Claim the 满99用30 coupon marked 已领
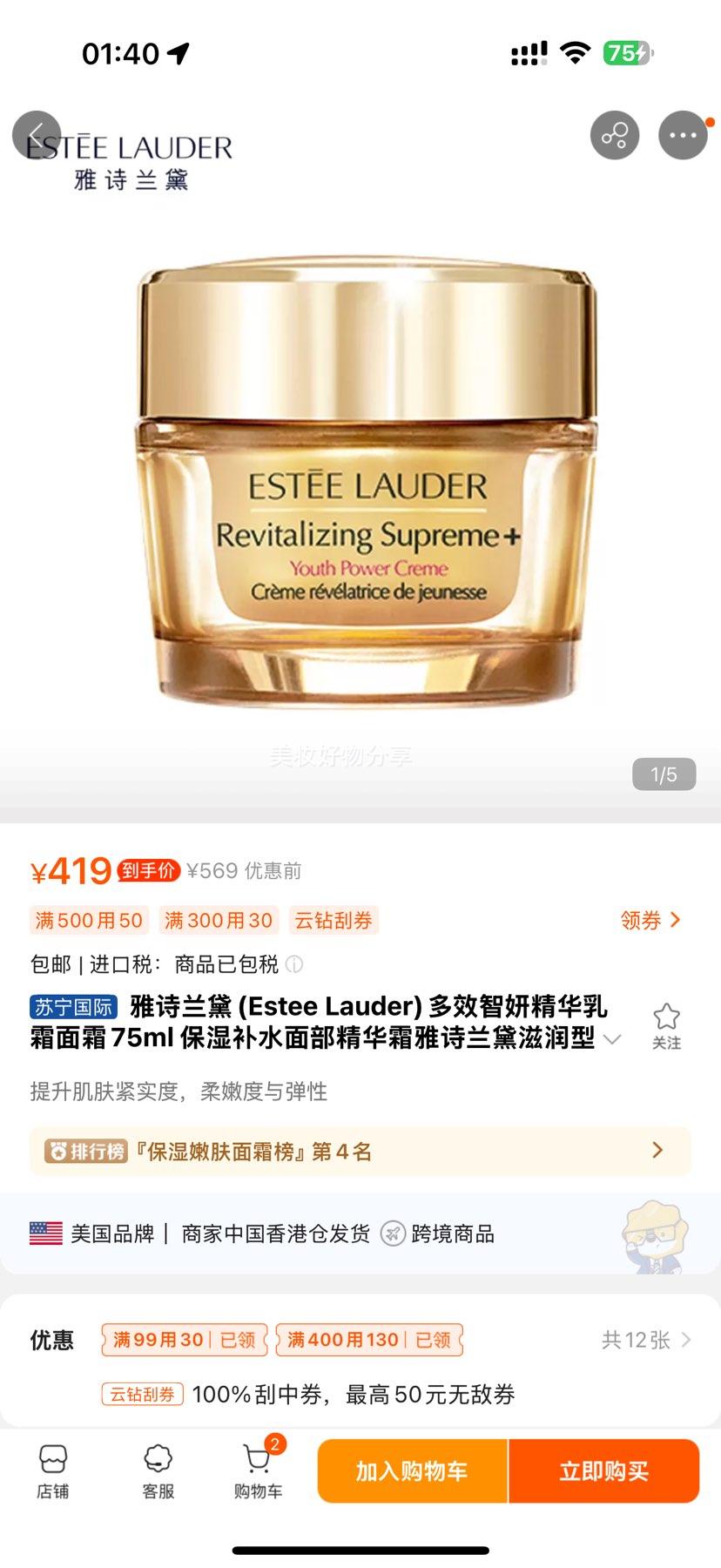This screenshot has width=721, height=1568. [181, 1340]
